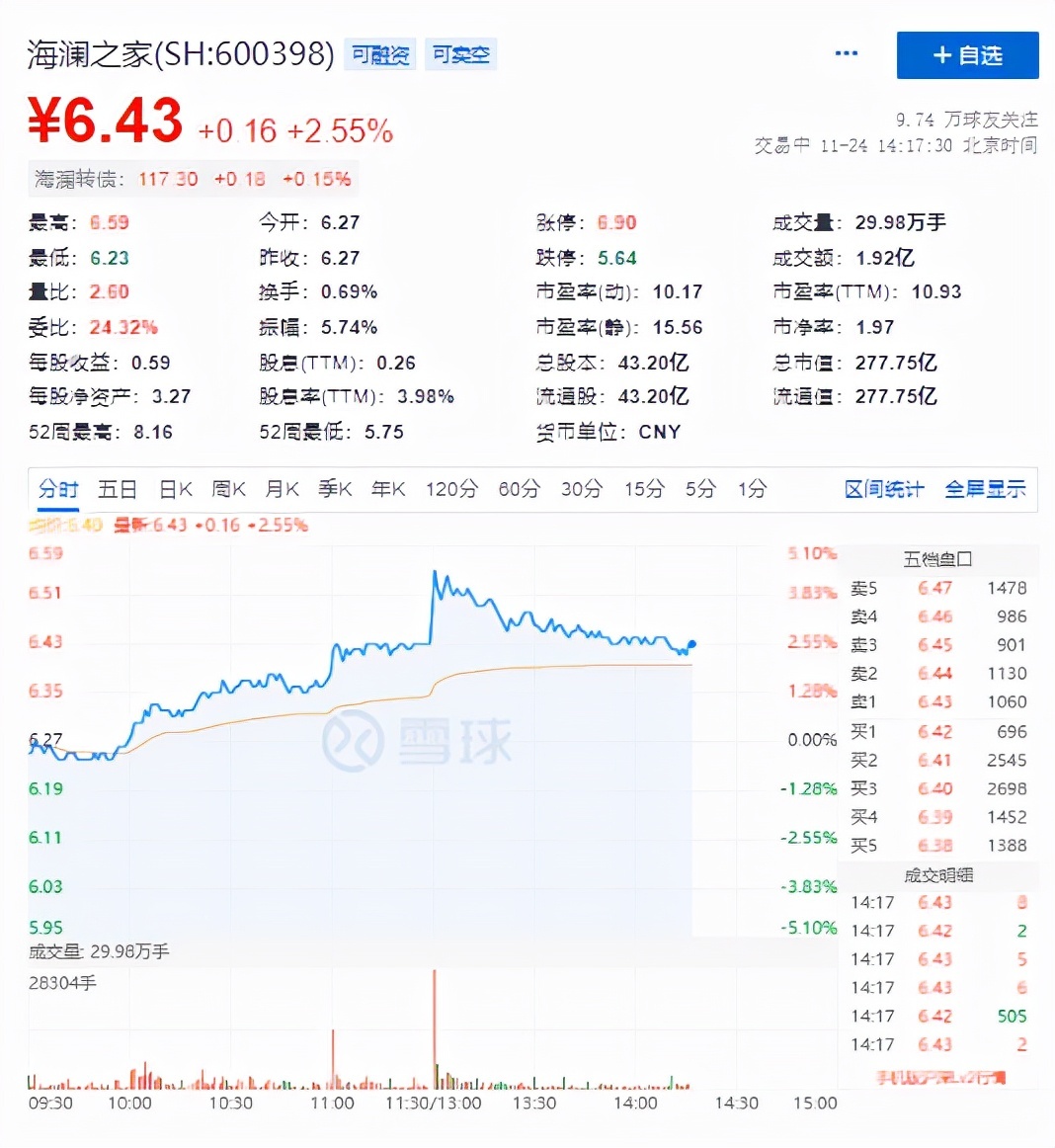Tap the 可卖空 tag
This screenshot has height=1148, width=1055.
(x=460, y=54)
